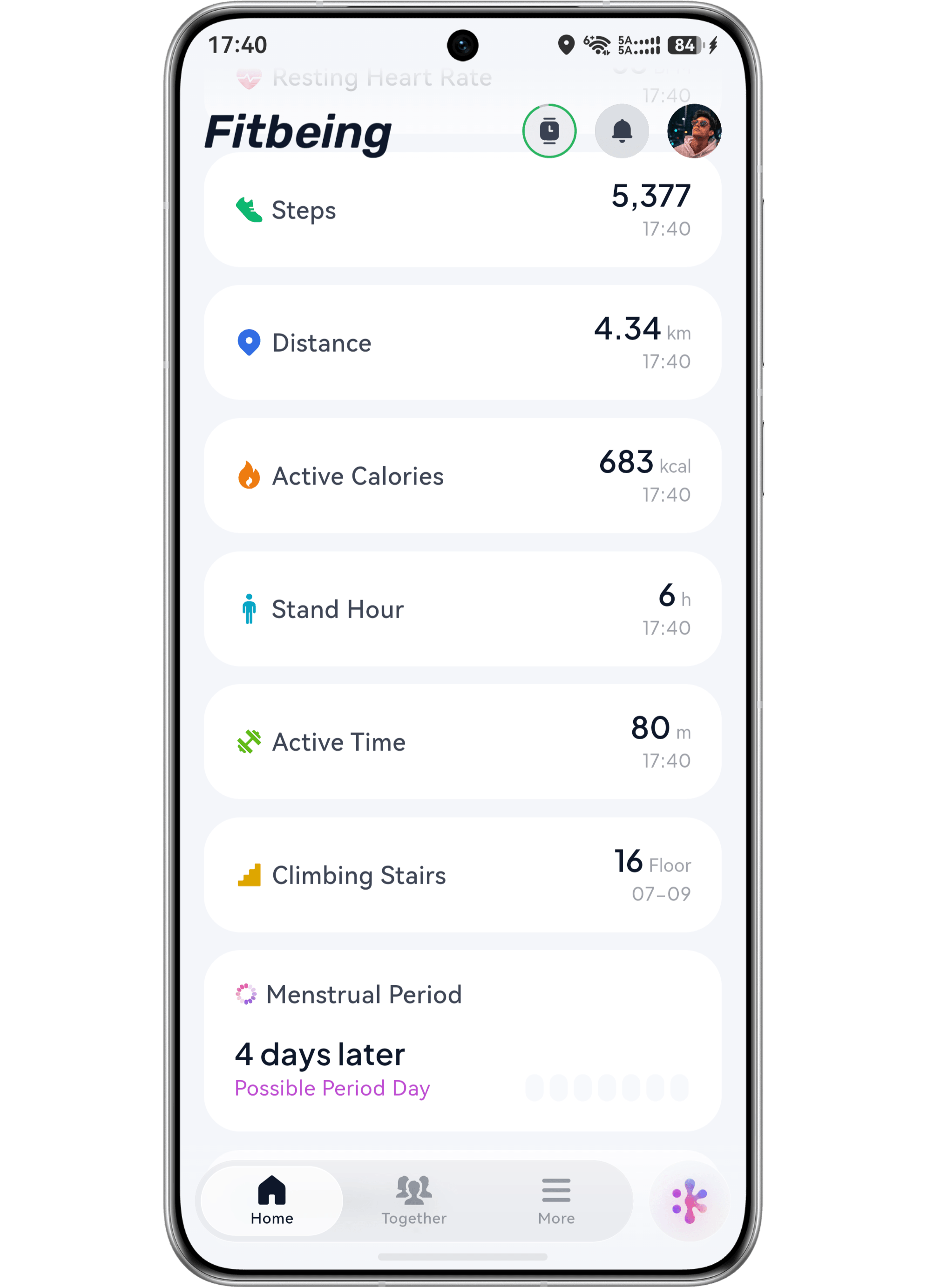This screenshot has height=1288, width=927.
Task: View Distance details
Action: (x=462, y=342)
